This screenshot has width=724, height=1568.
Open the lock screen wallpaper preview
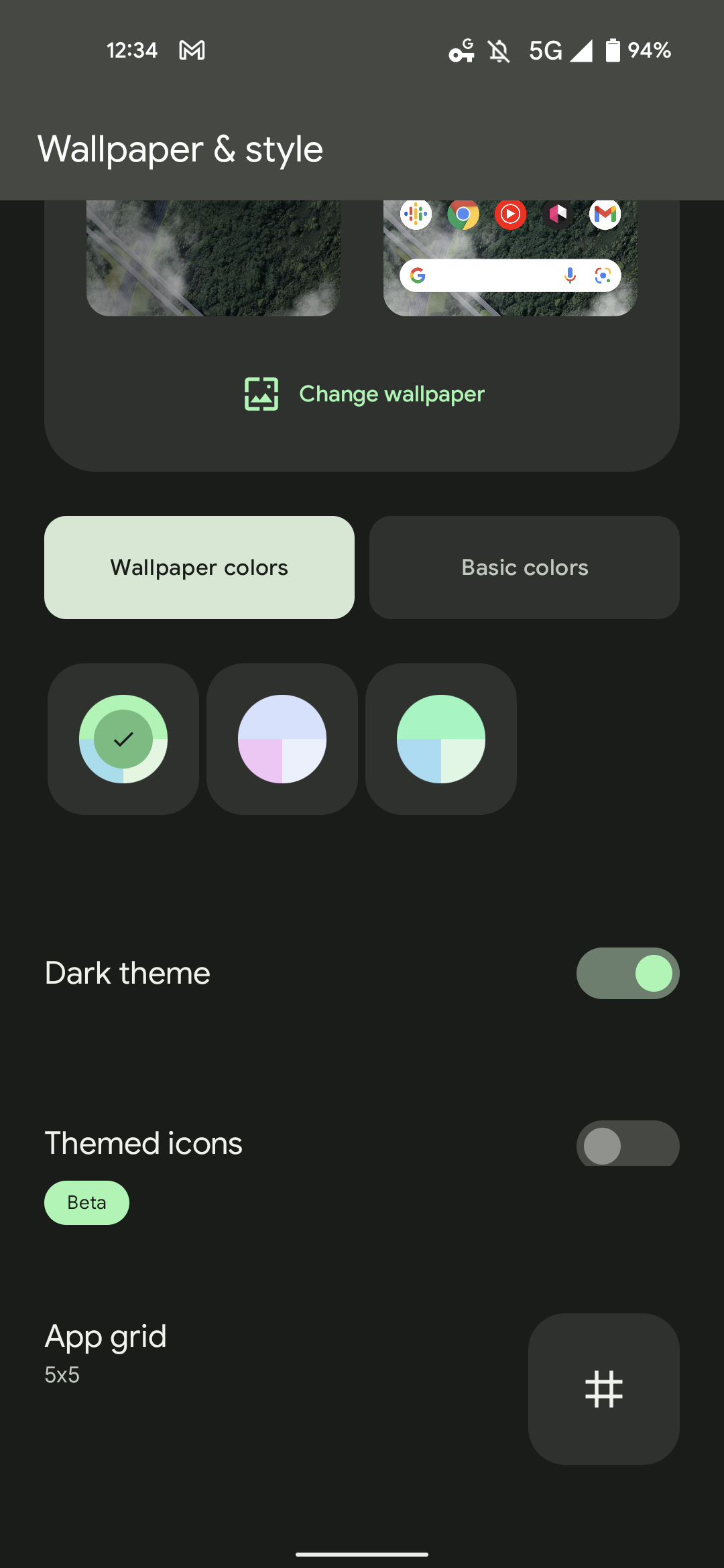(x=213, y=258)
